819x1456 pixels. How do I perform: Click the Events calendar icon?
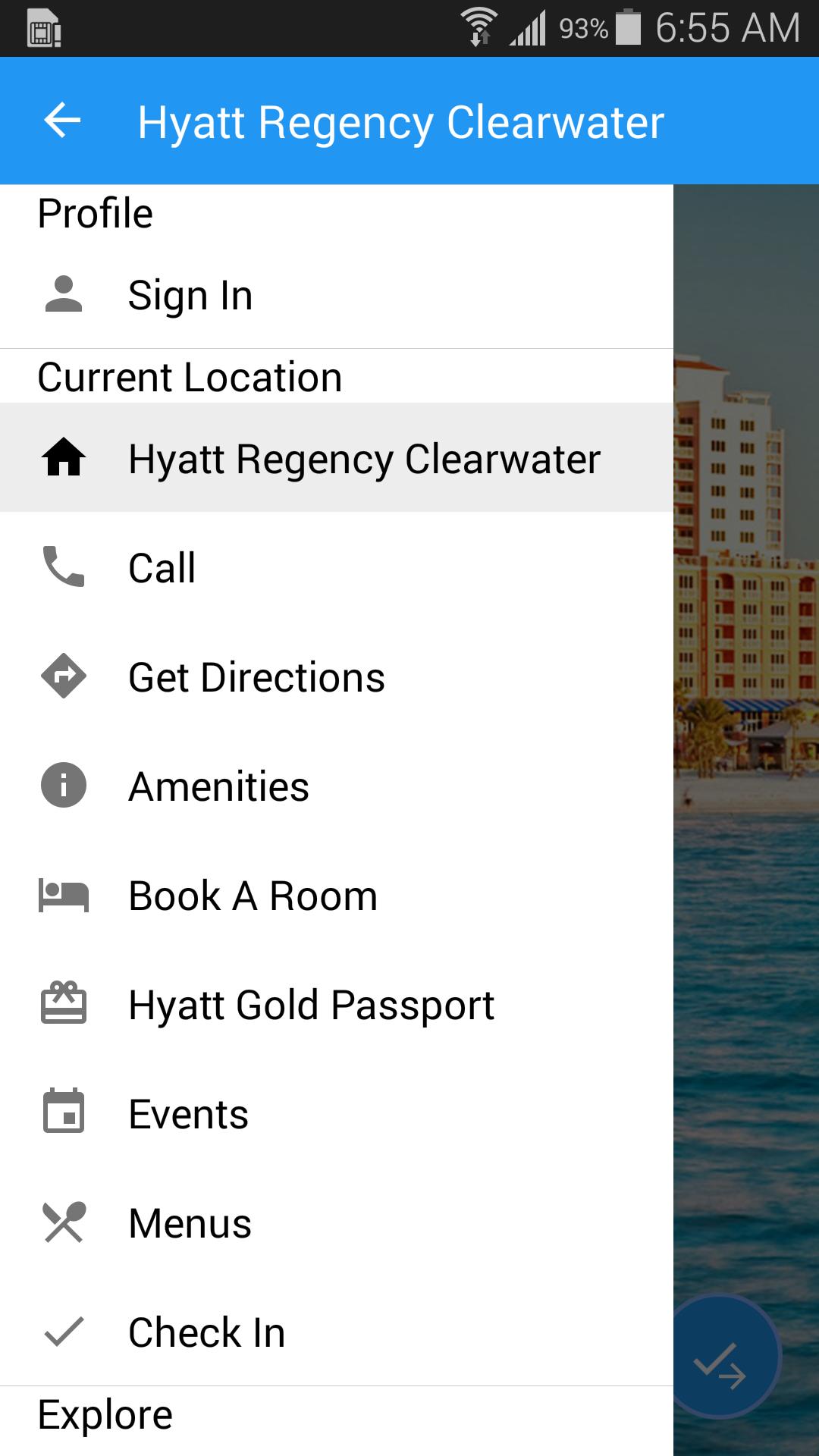click(x=63, y=1113)
